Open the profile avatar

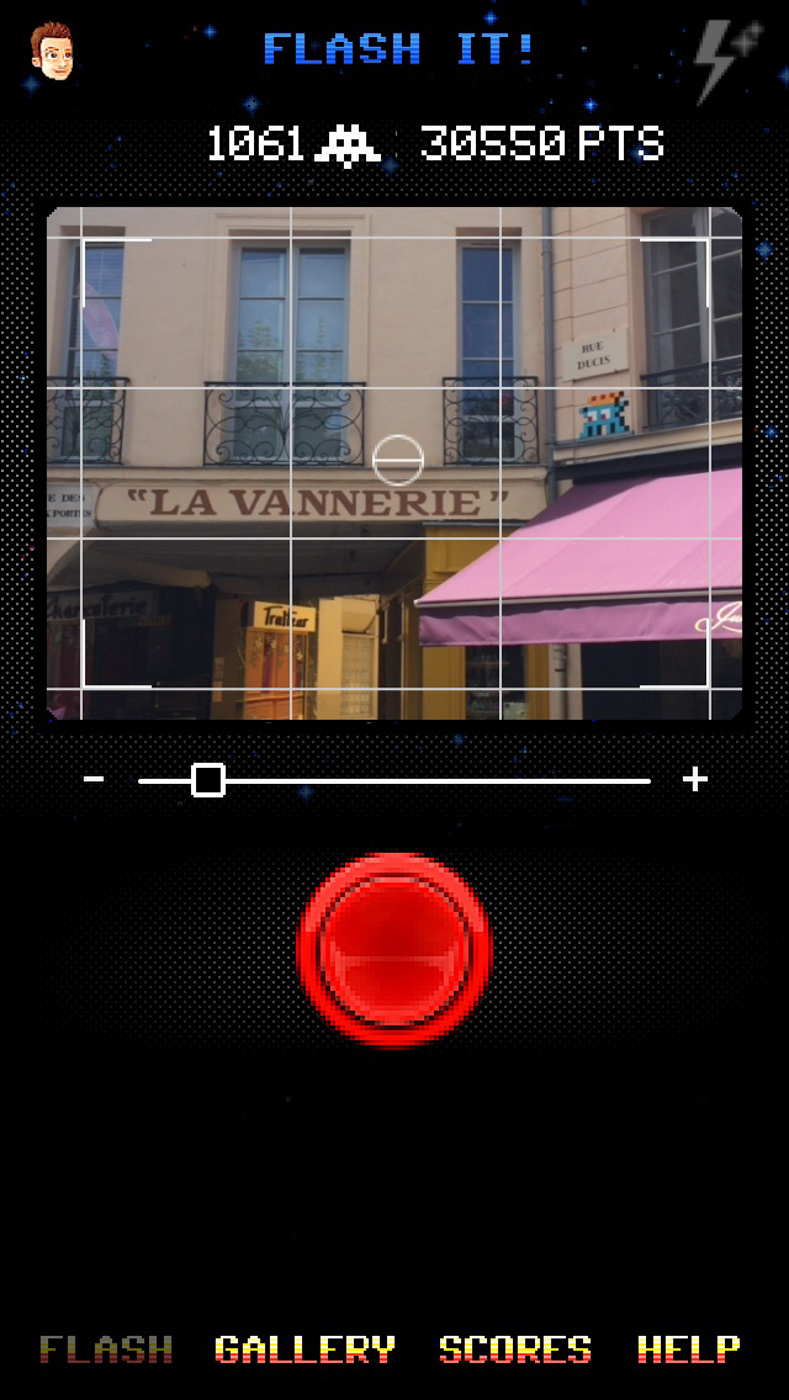(51, 51)
